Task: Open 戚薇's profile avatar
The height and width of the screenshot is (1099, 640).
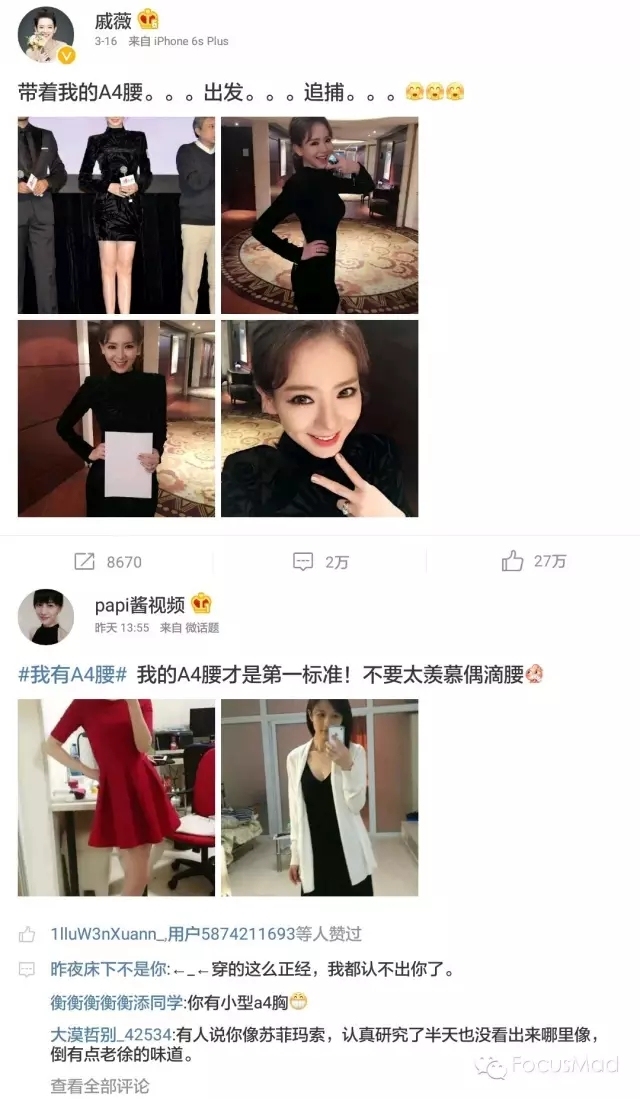Action: (x=46, y=34)
